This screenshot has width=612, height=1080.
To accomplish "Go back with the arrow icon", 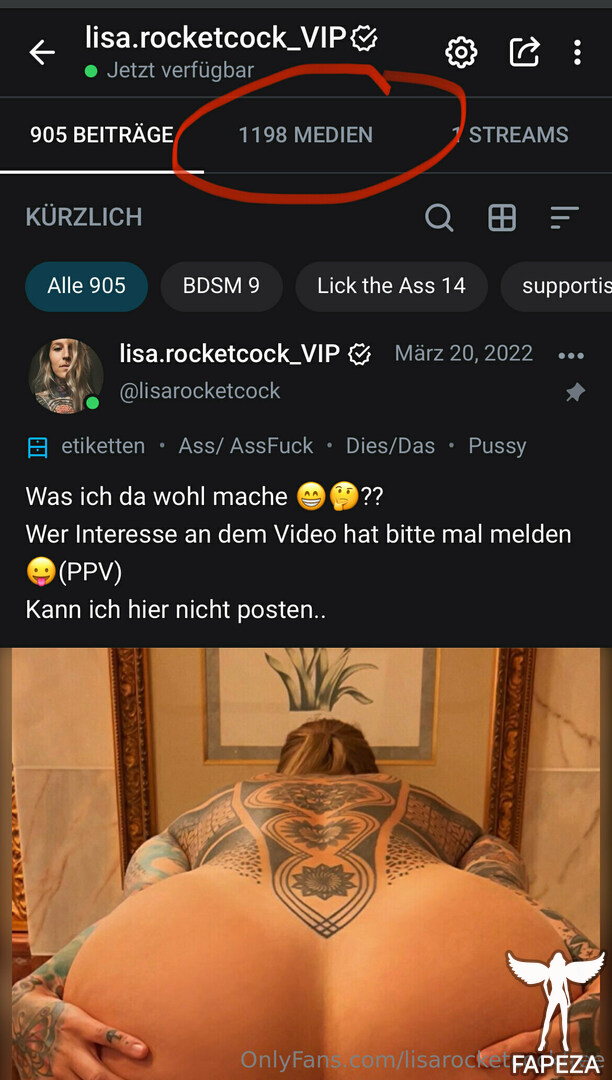I will pos(42,52).
